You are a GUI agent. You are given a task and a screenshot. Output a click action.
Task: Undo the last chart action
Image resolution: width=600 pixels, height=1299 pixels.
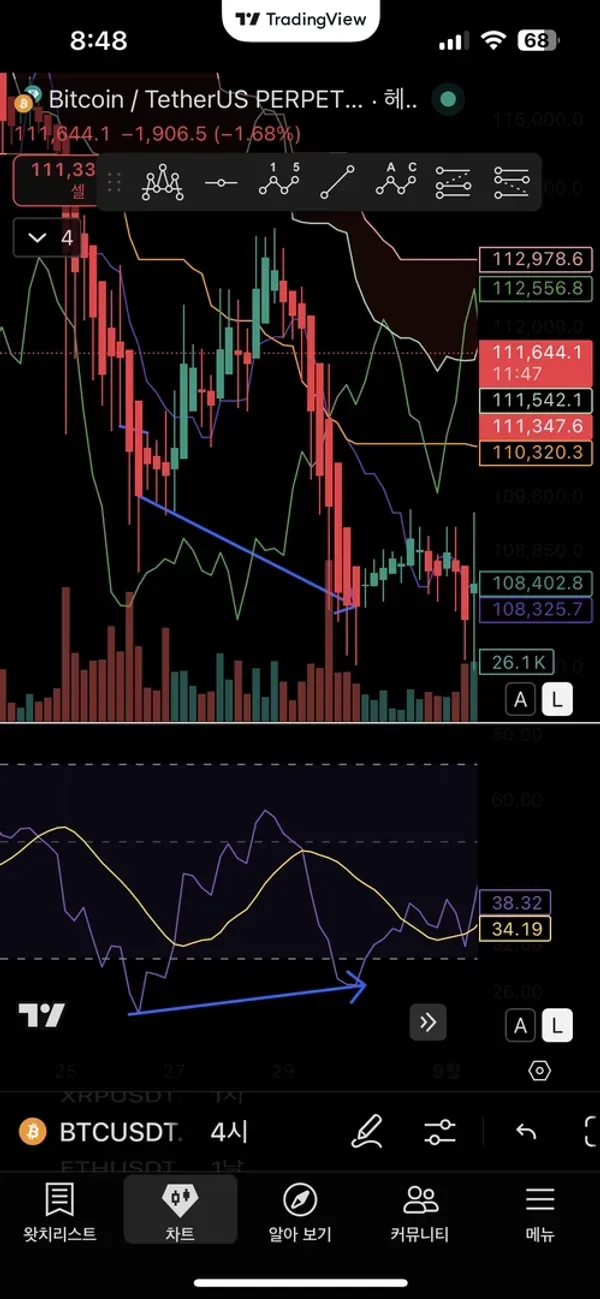pyautogui.click(x=526, y=1132)
